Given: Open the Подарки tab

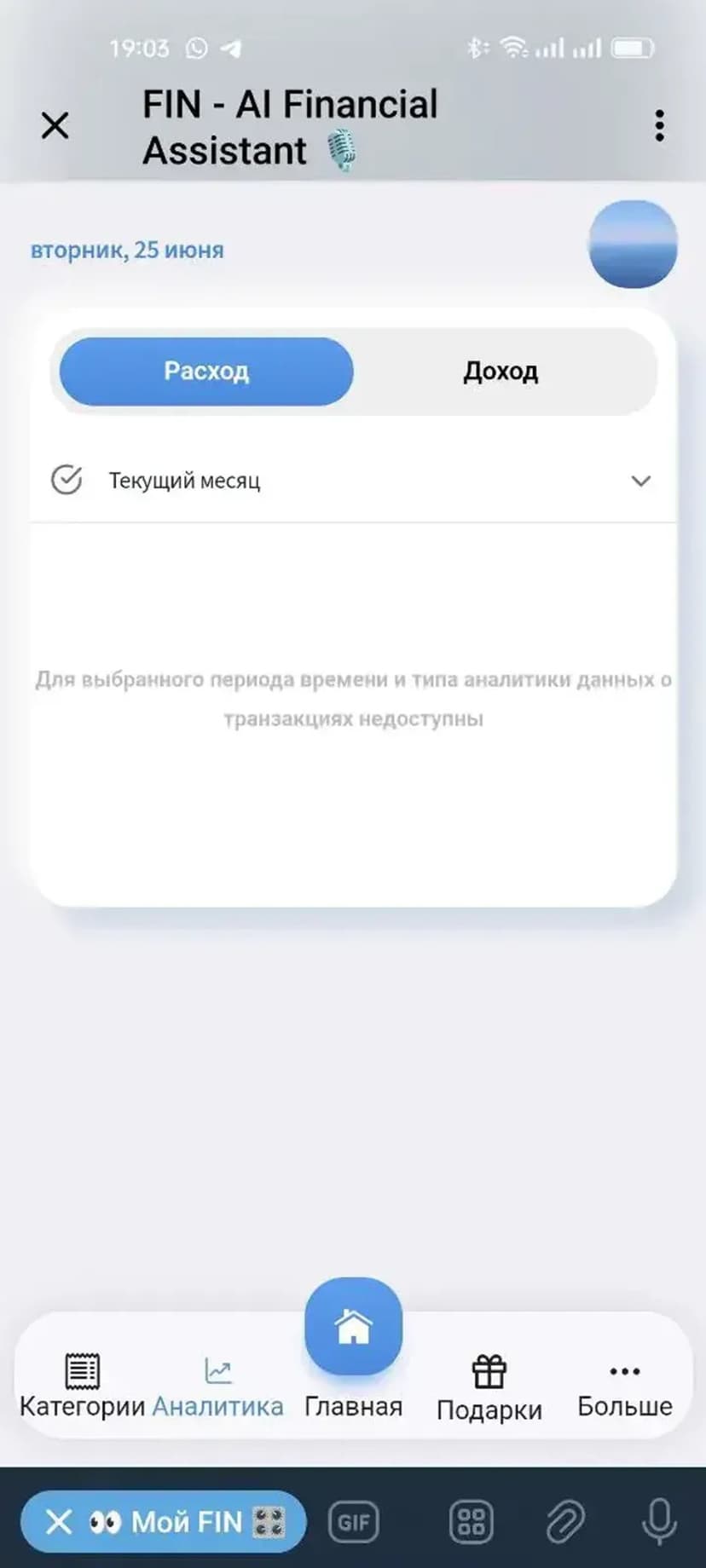Looking at the screenshot, I should 489,1389.
